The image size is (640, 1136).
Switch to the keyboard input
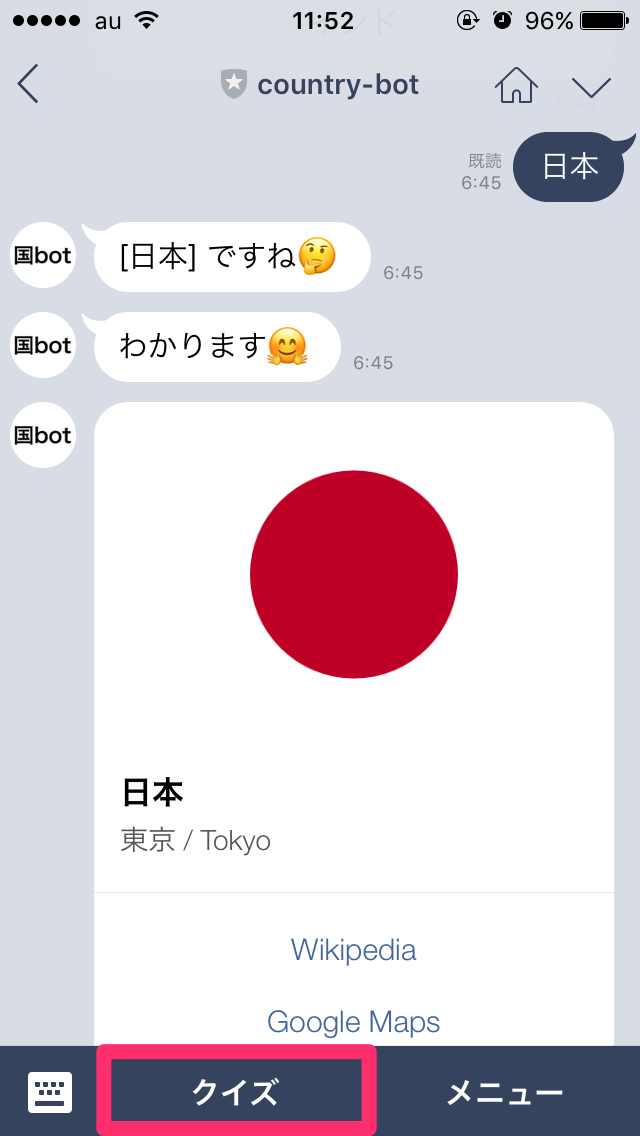point(50,1092)
